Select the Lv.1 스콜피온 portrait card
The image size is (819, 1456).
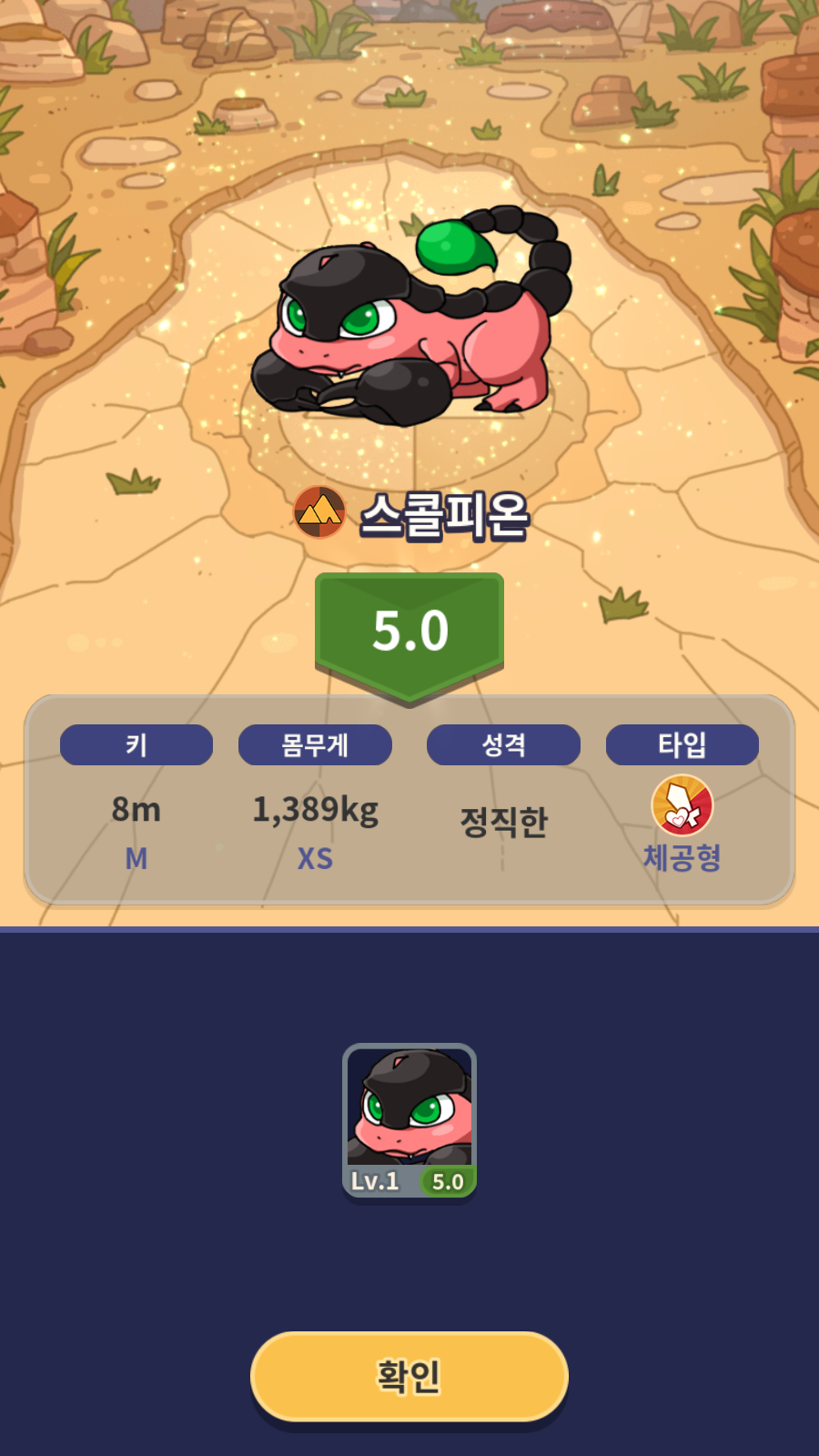[409, 1120]
